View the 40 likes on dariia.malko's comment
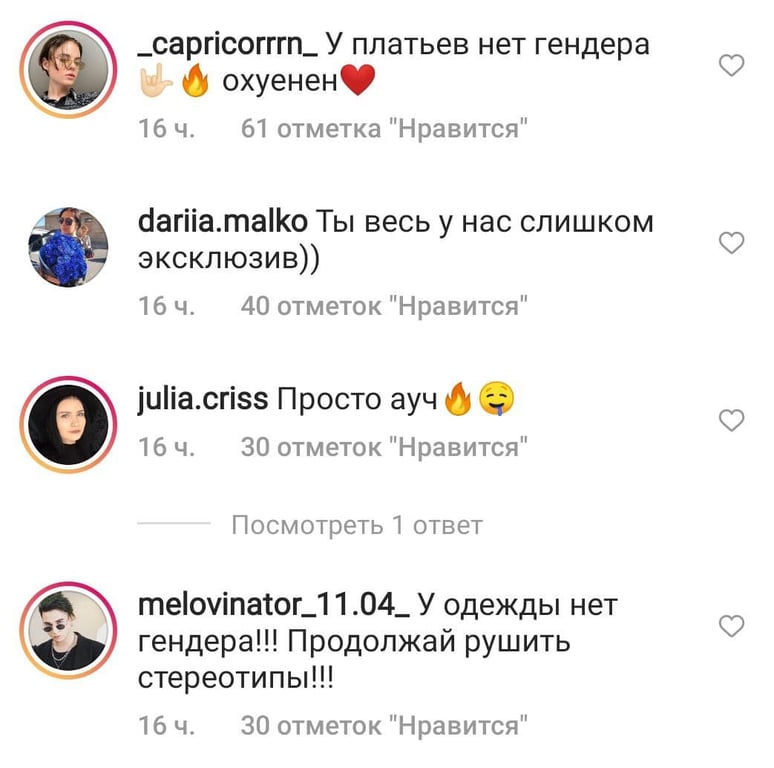The height and width of the screenshot is (768, 774). click(x=384, y=306)
